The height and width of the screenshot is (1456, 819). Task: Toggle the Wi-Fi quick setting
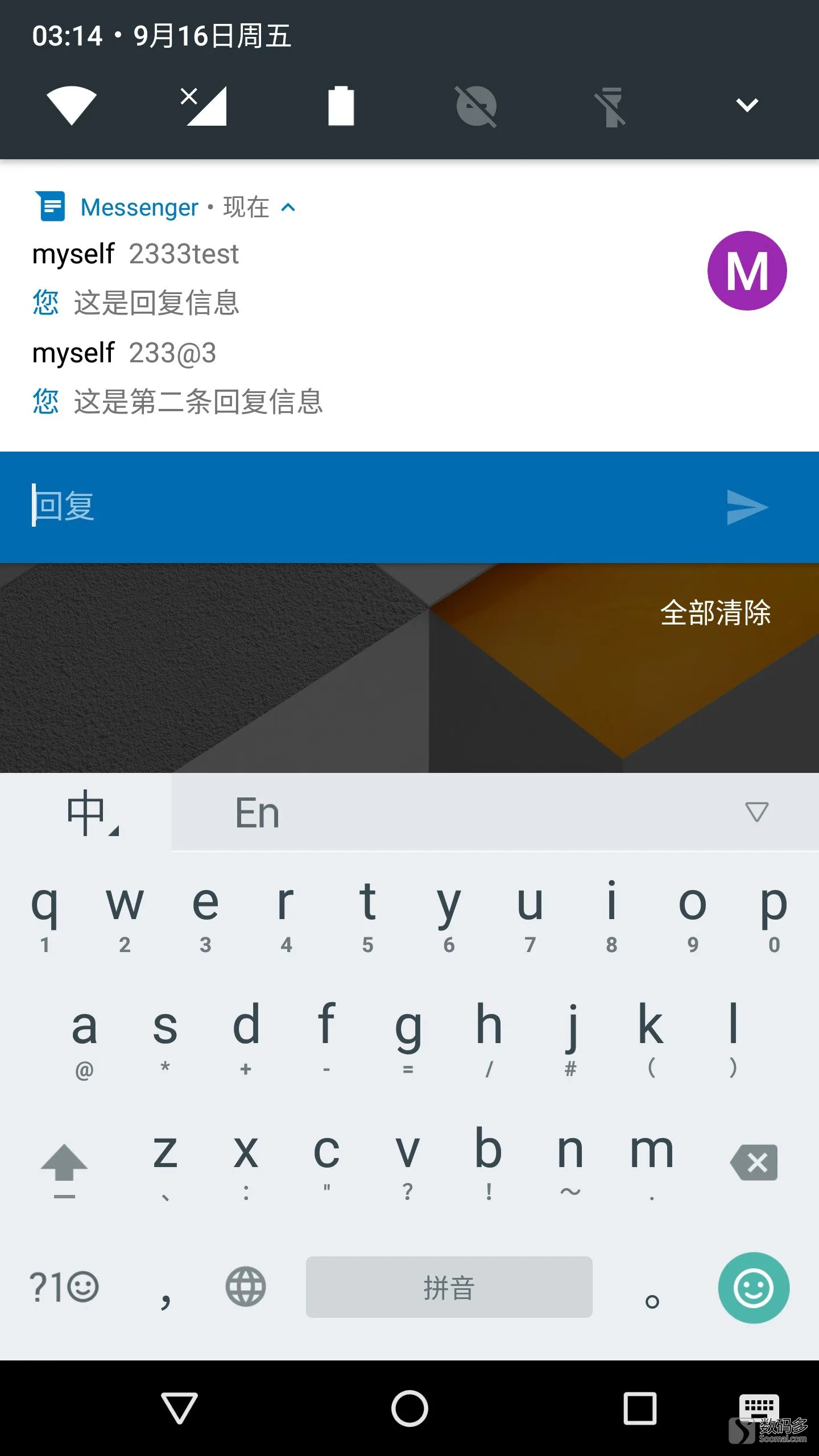[71, 105]
